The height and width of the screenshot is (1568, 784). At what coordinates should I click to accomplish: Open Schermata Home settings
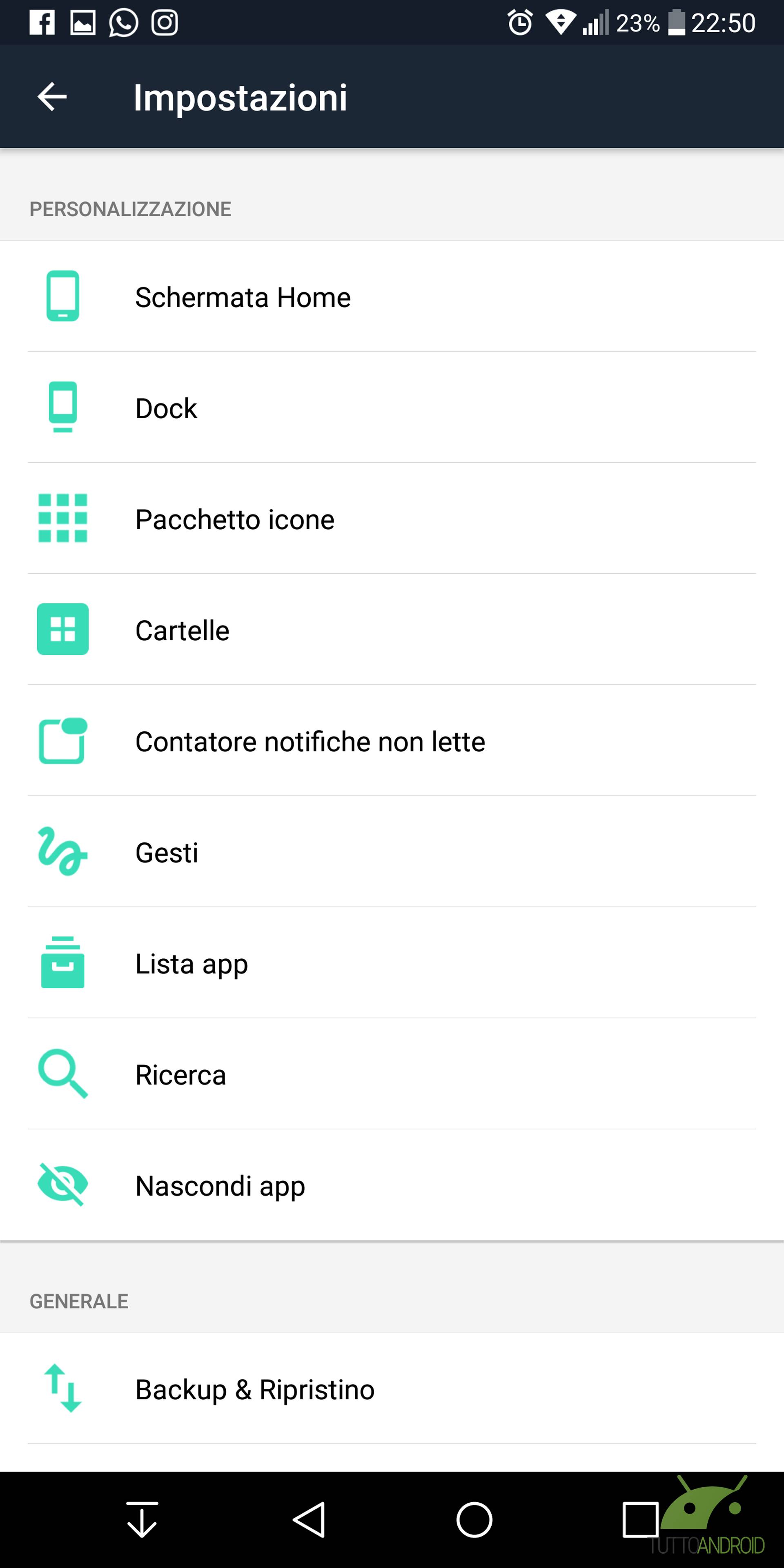coord(392,296)
